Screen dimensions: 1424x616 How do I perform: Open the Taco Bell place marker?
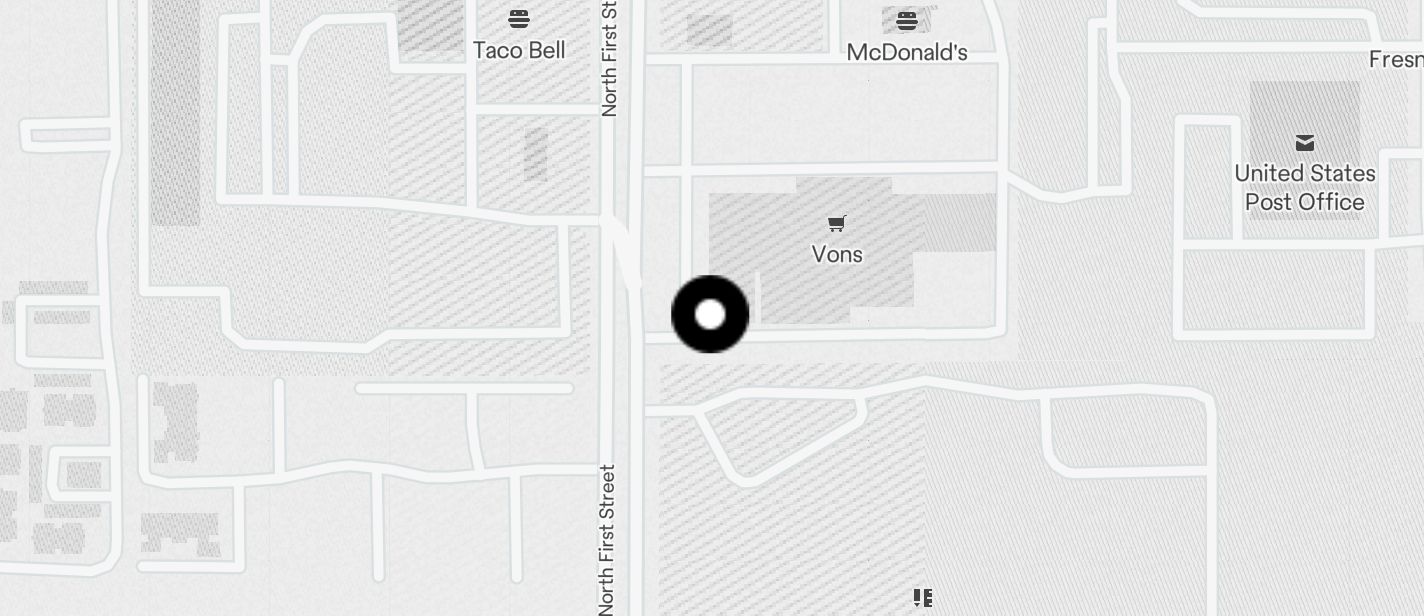518,19
